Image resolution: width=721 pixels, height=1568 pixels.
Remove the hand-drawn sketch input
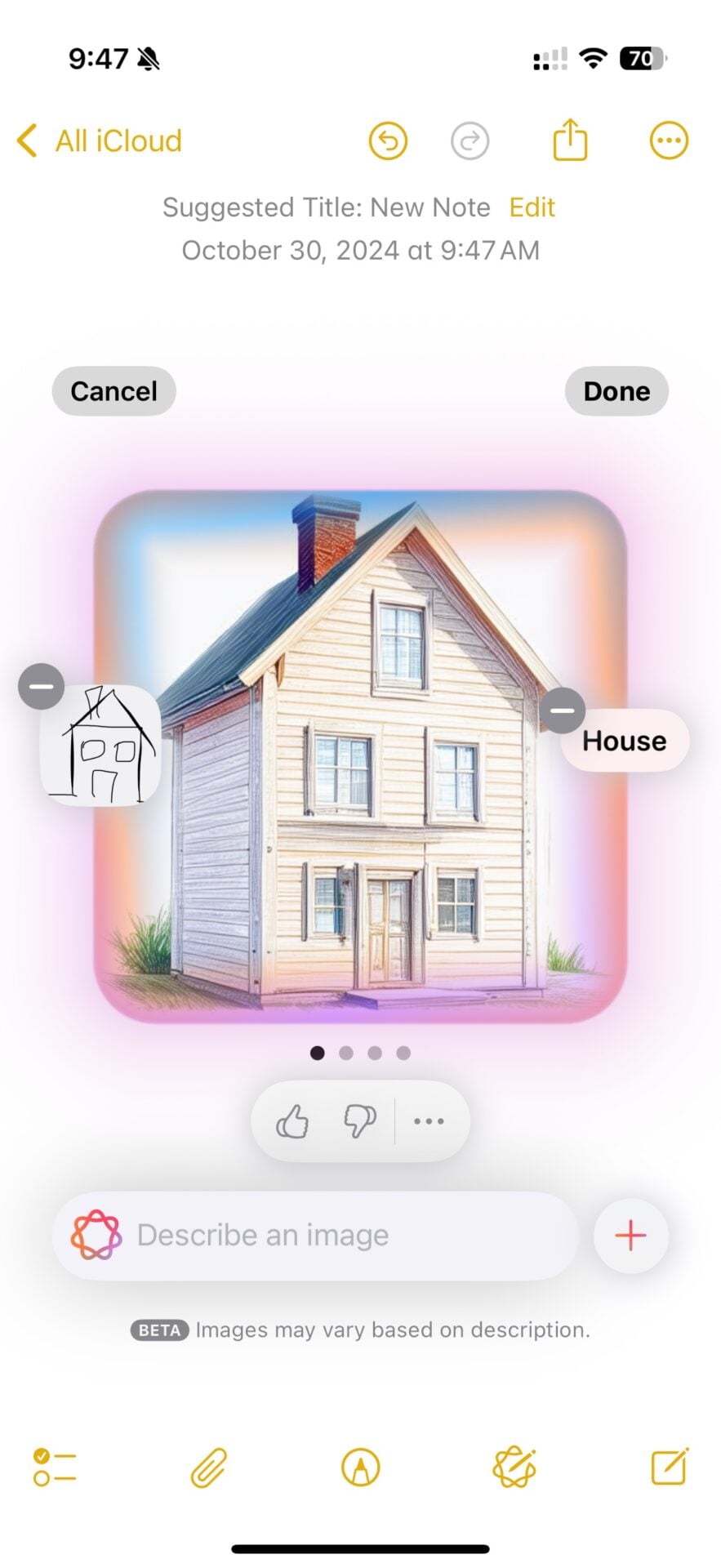[42, 686]
